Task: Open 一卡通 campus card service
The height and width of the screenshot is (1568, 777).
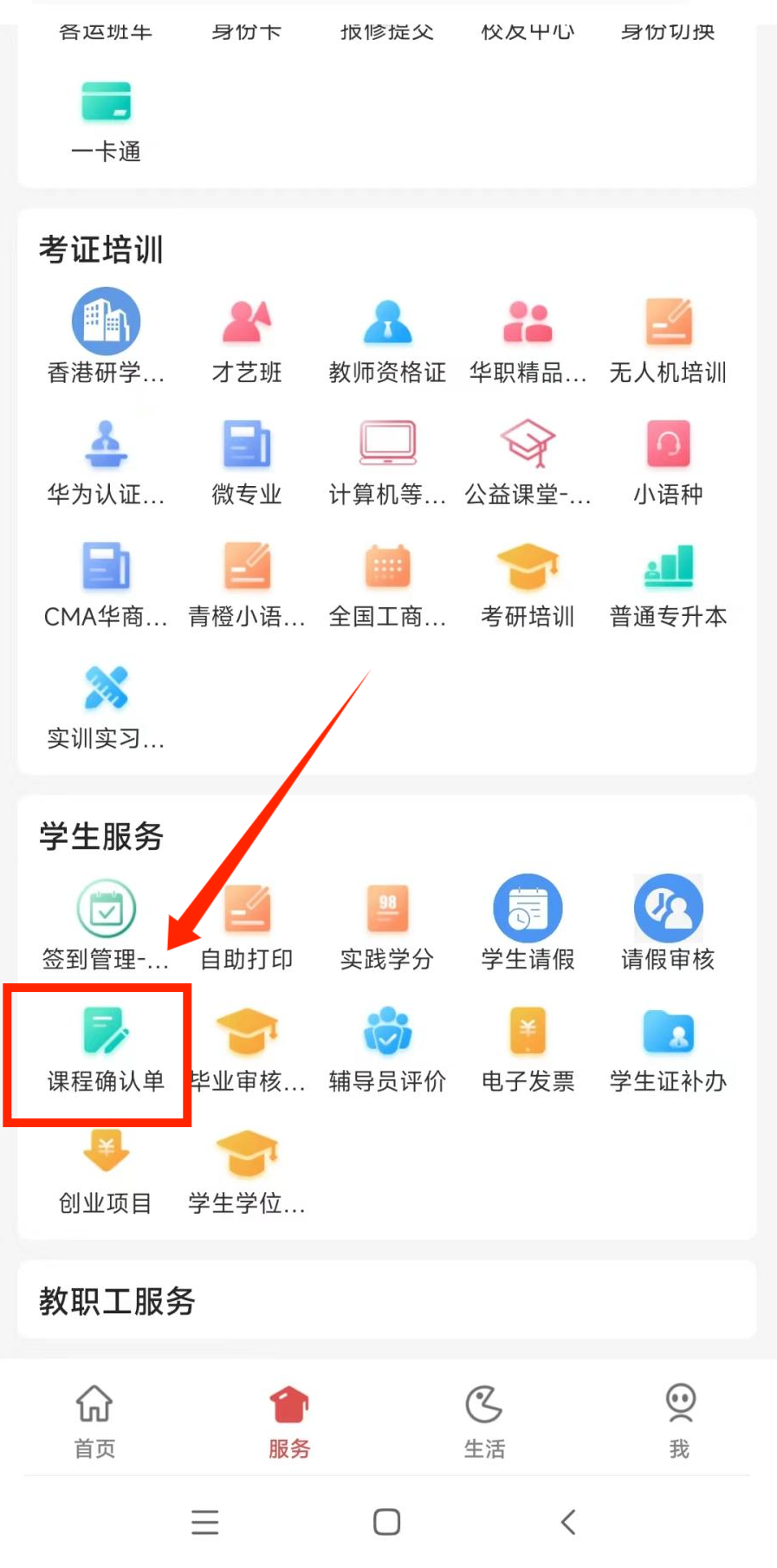Action: [x=106, y=121]
